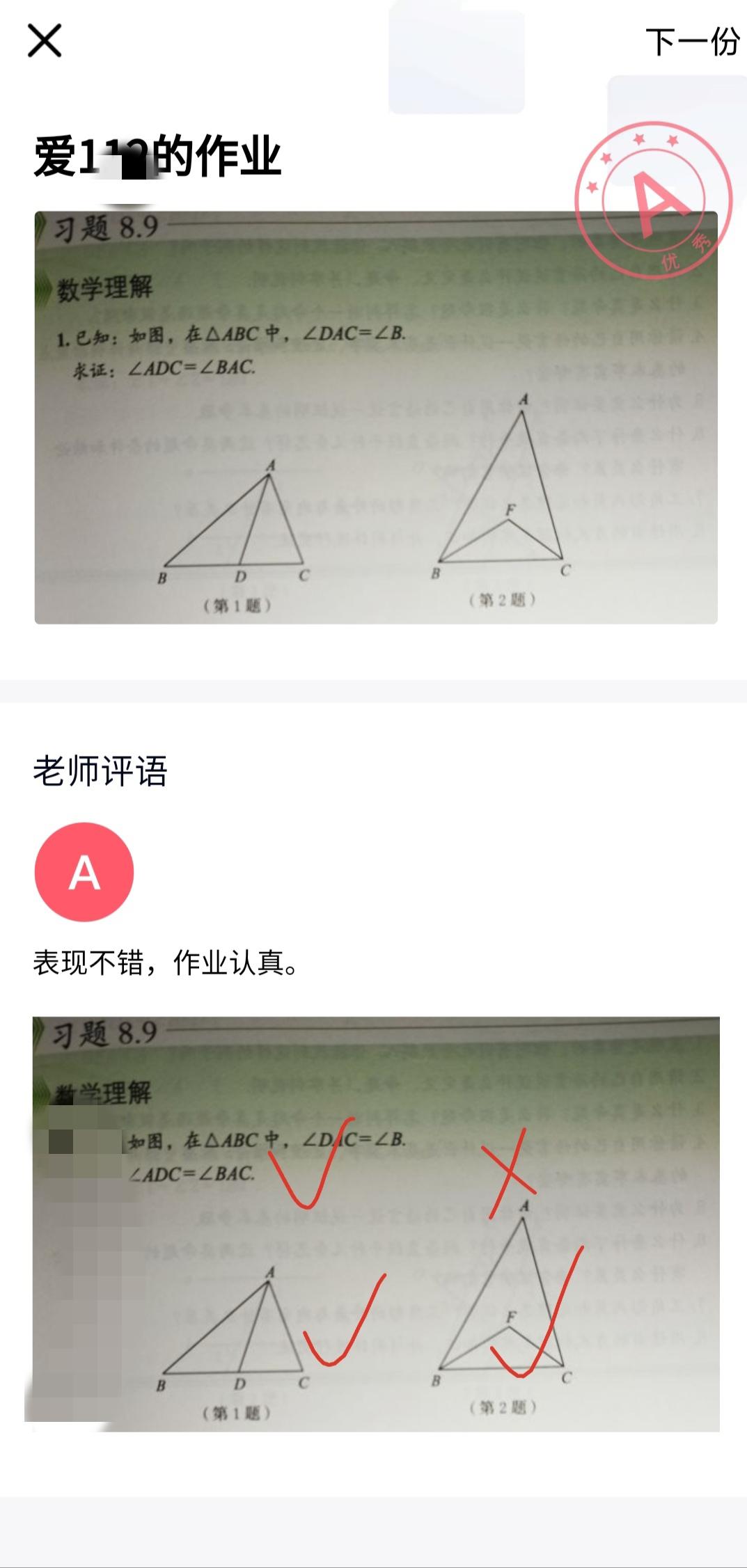Go to the next submission (下一份)
The image size is (747, 1568).
point(691,42)
